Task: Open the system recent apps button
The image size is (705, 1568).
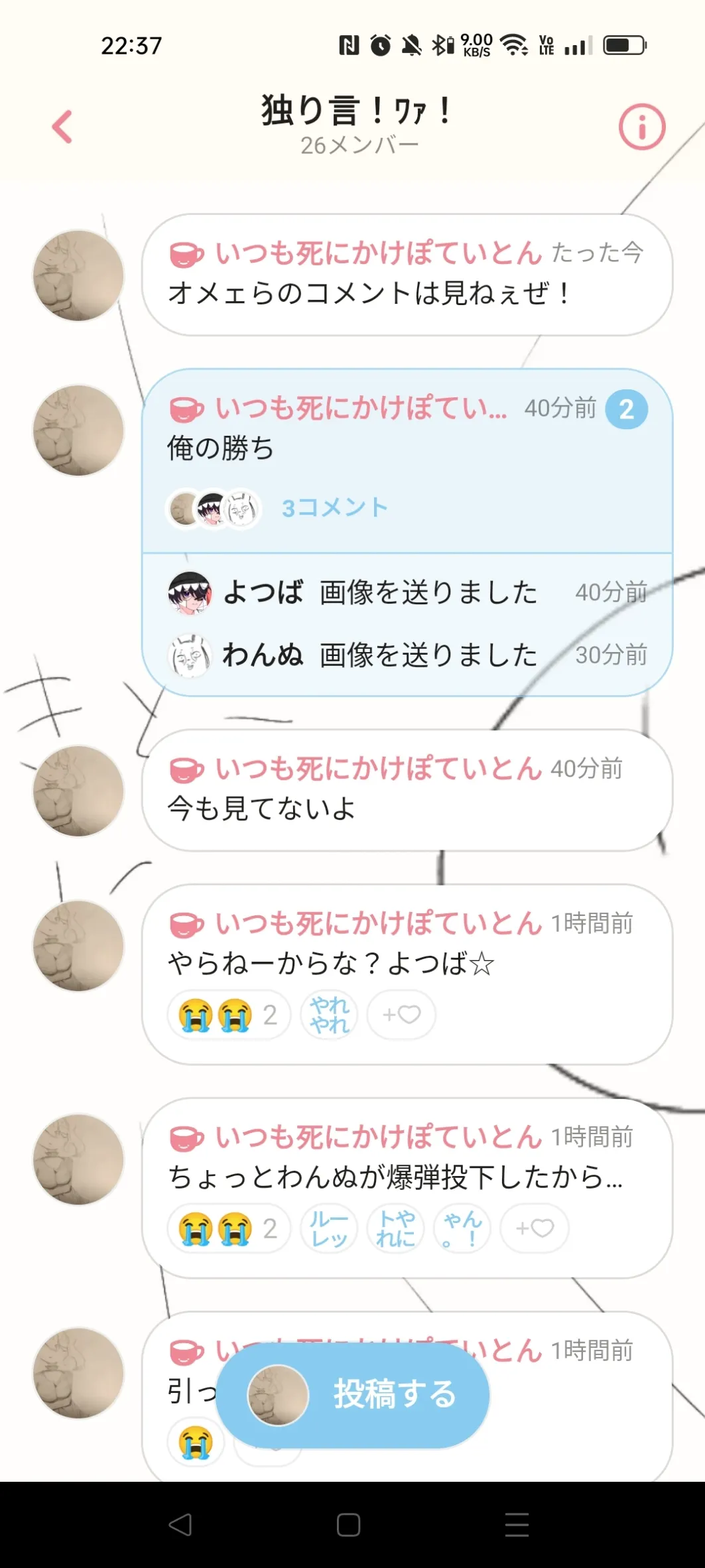Action: [x=516, y=1525]
